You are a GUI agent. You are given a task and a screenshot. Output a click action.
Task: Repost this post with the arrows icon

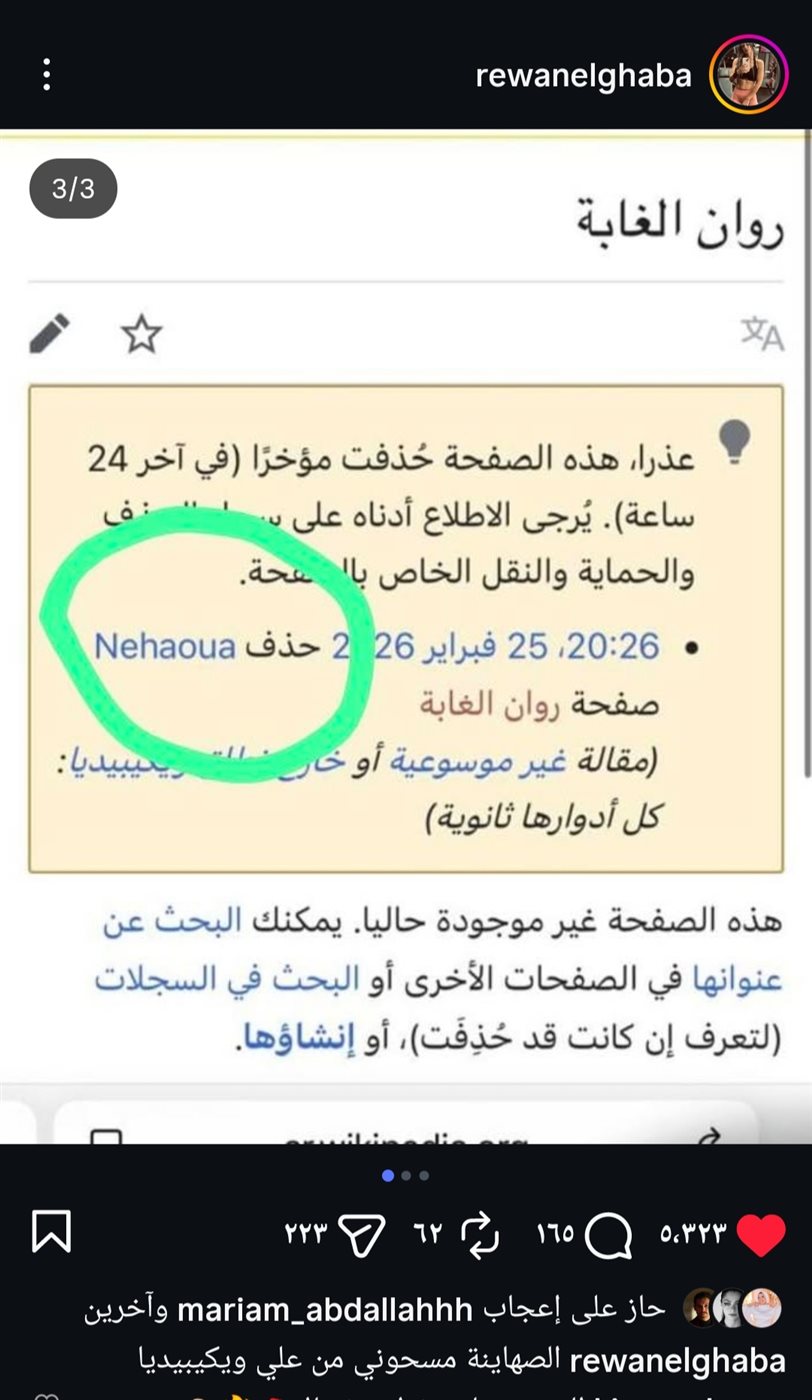(480, 1233)
